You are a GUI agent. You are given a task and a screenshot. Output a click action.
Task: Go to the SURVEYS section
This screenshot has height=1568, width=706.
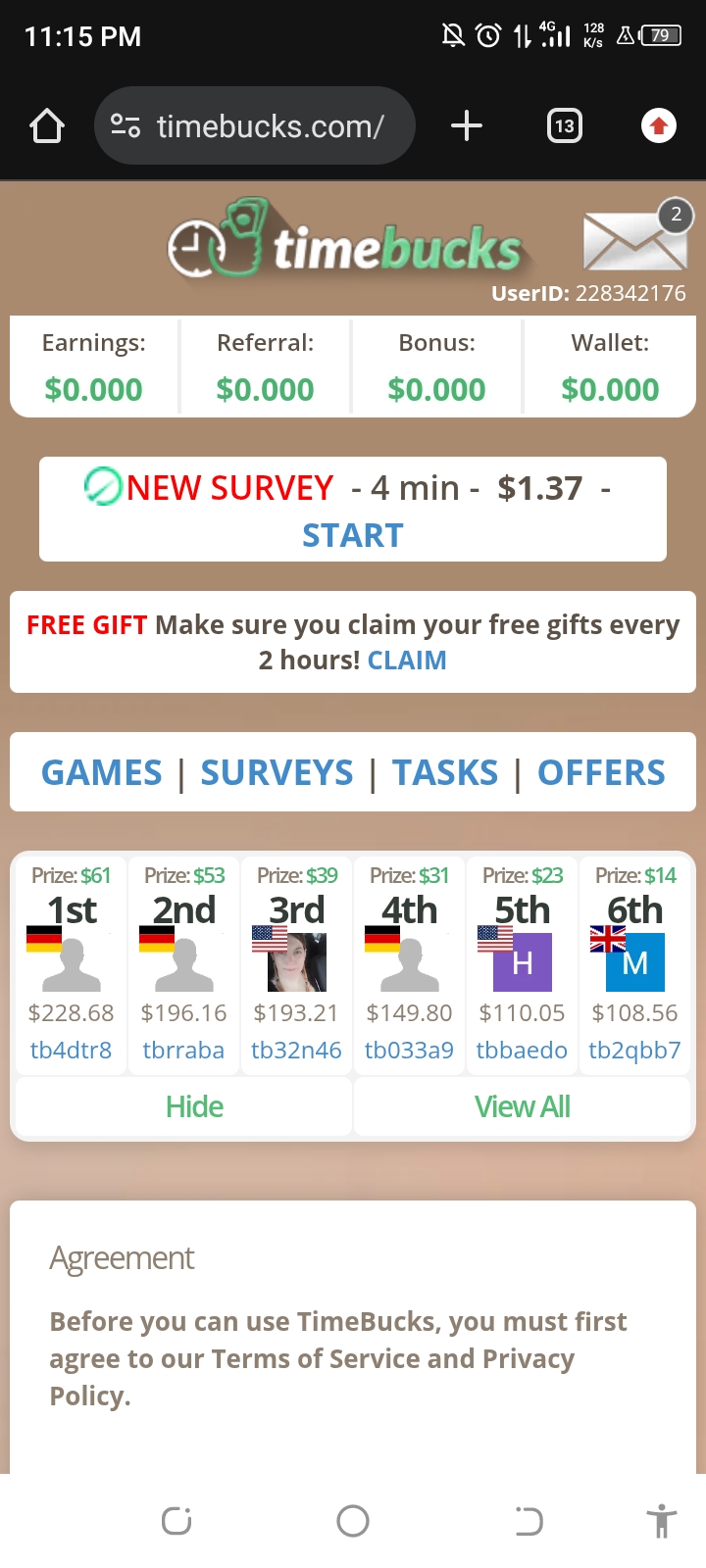click(x=277, y=773)
